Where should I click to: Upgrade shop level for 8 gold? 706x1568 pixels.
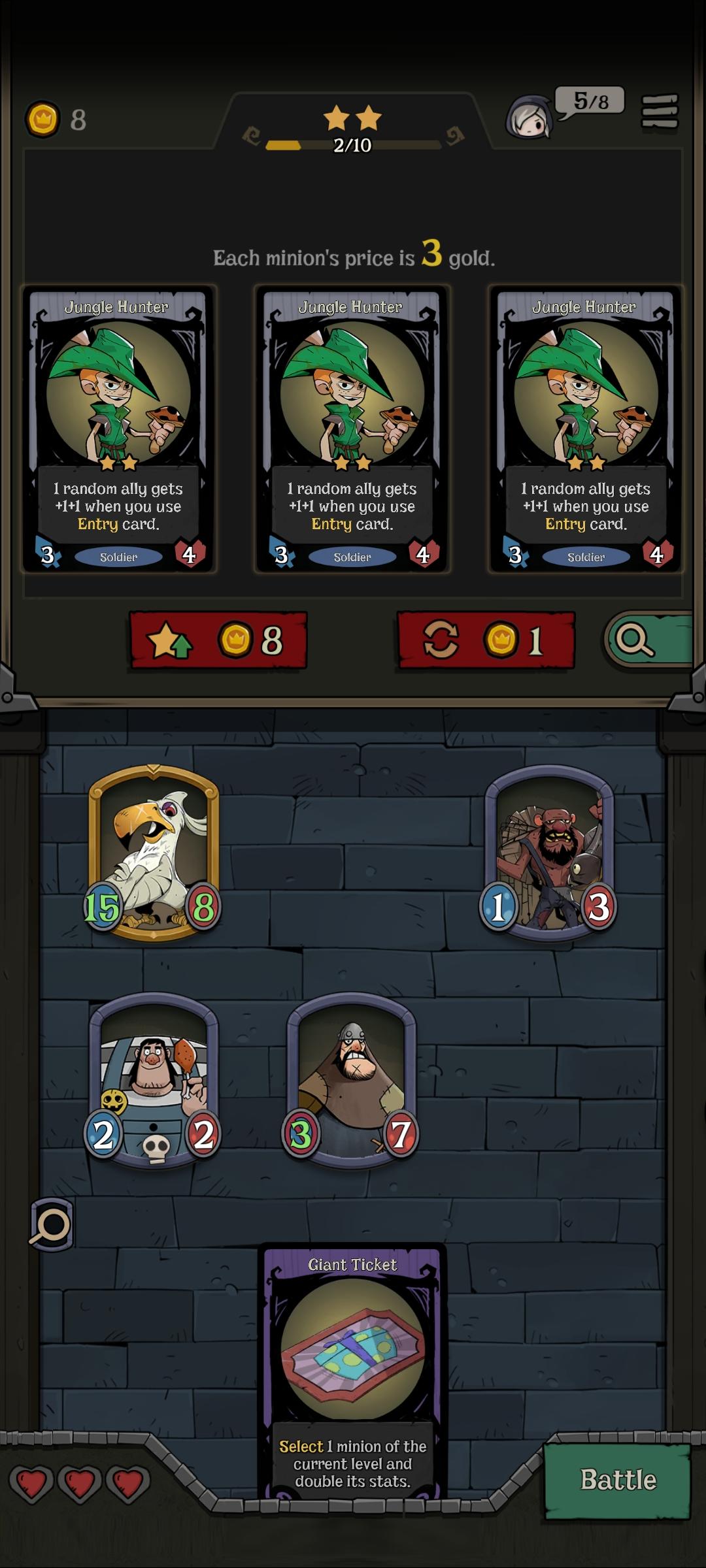[x=218, y=640]
